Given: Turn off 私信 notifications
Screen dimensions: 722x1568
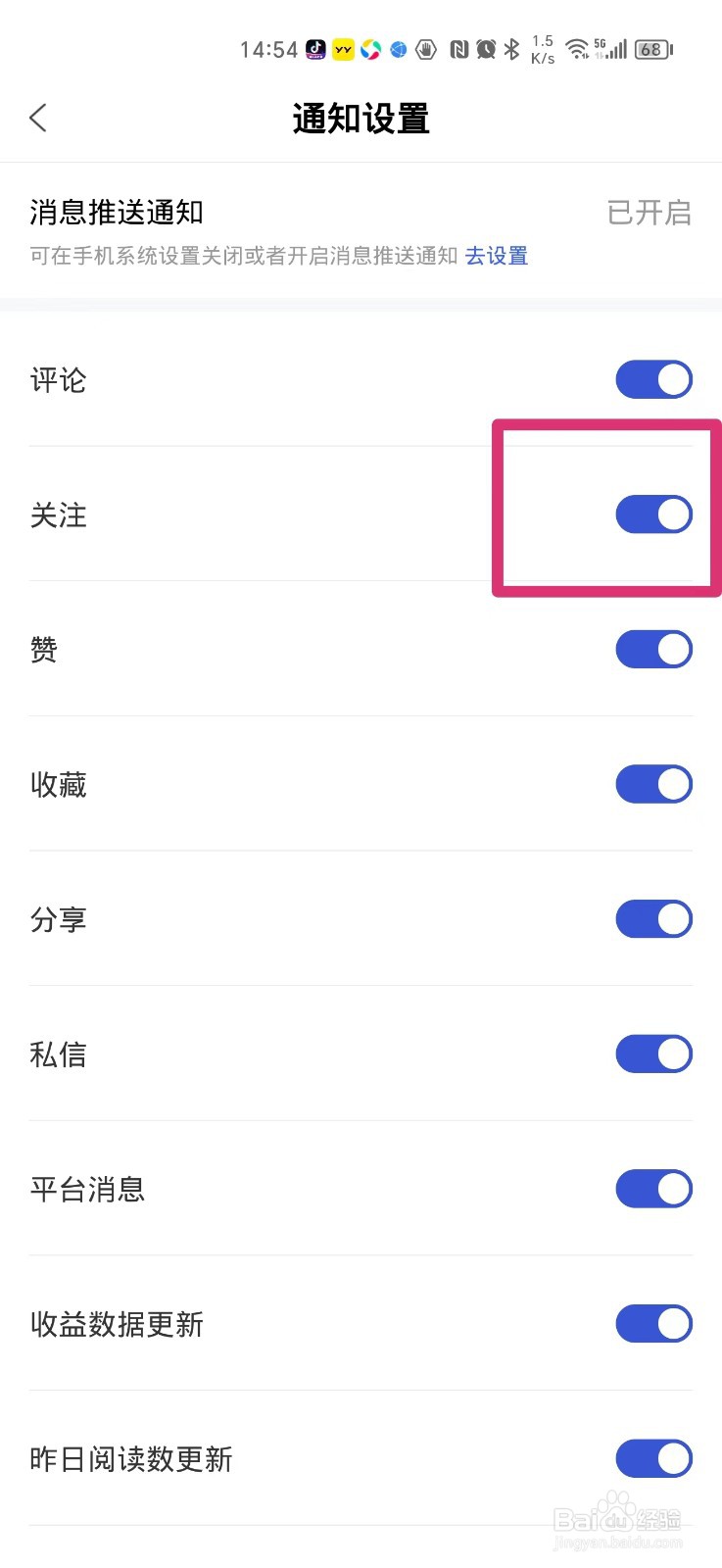Looking at the screenshot, I should pyautogui.click(x=652, y=1054).
